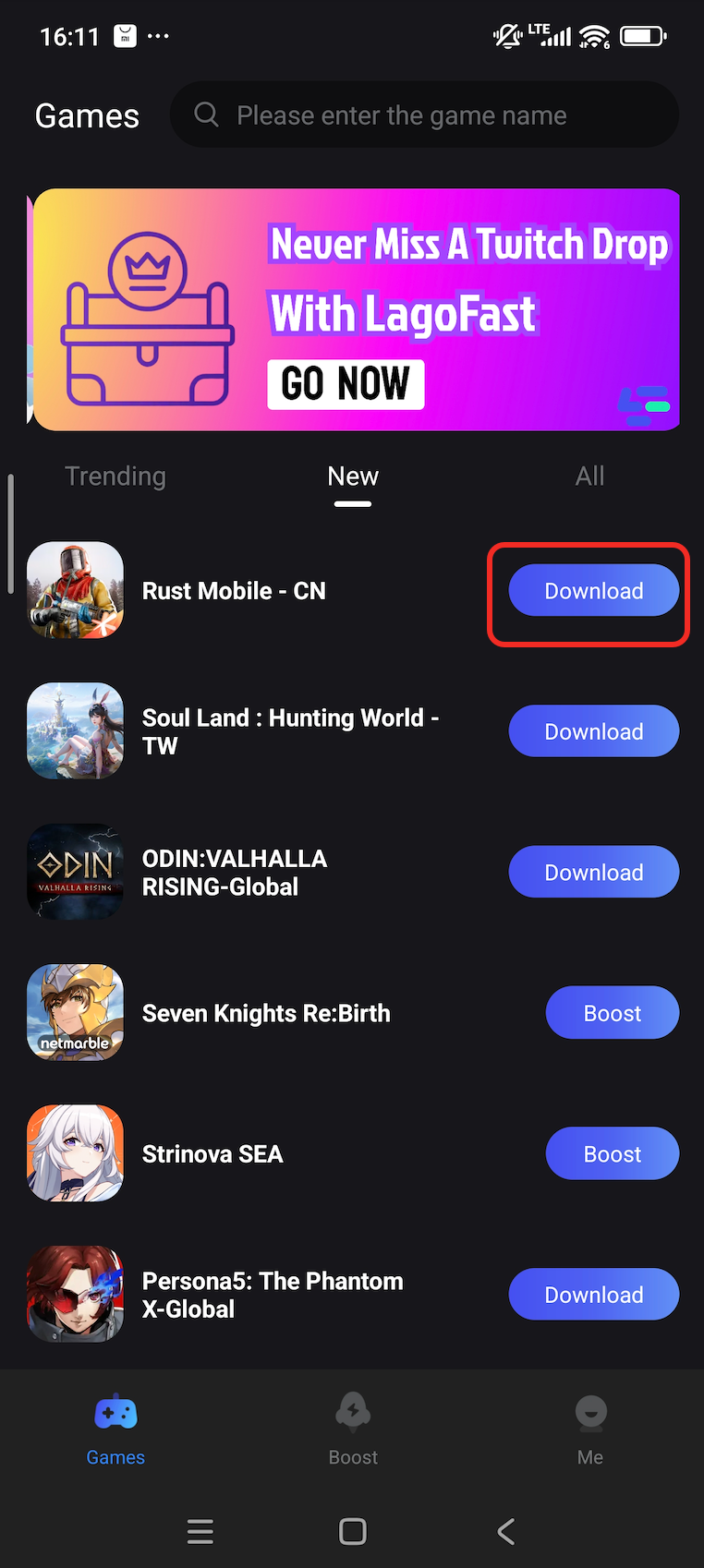704x1568 pixels.
Task: Switch to the Trending tab
Action: (115, 476)
